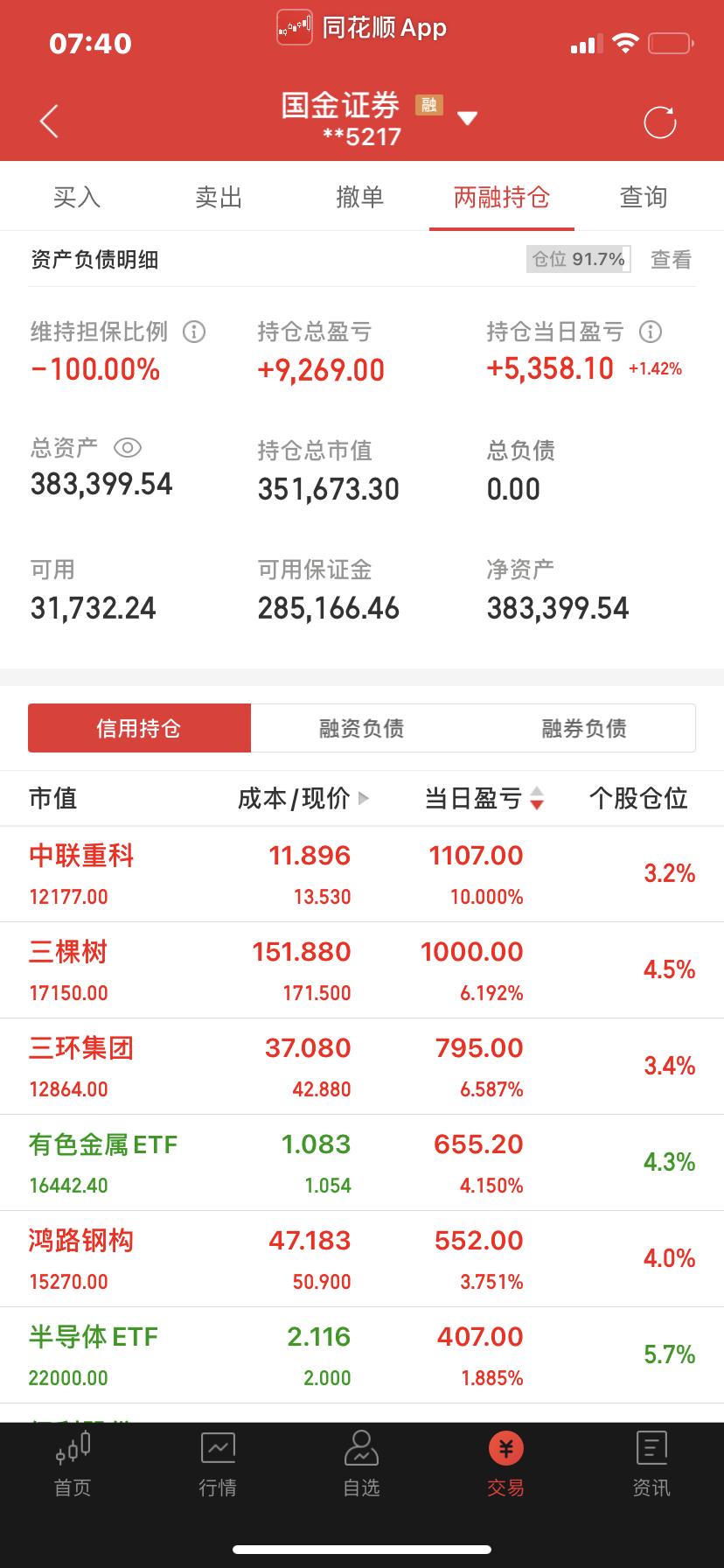Open the 撤单 tab
This screenshot has height=1568, width=724.
[360, 198]
